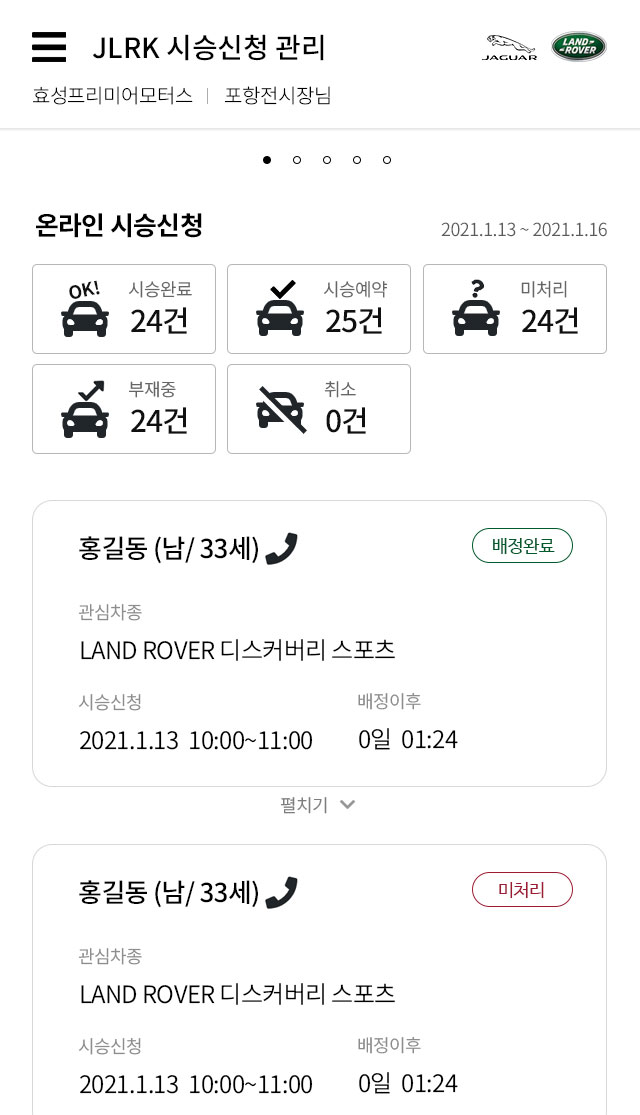Image resolution: width=640 pixels, height=1115 pixels.
Task: Expand the 펼치기 details
Action: [x=319, y=805]
